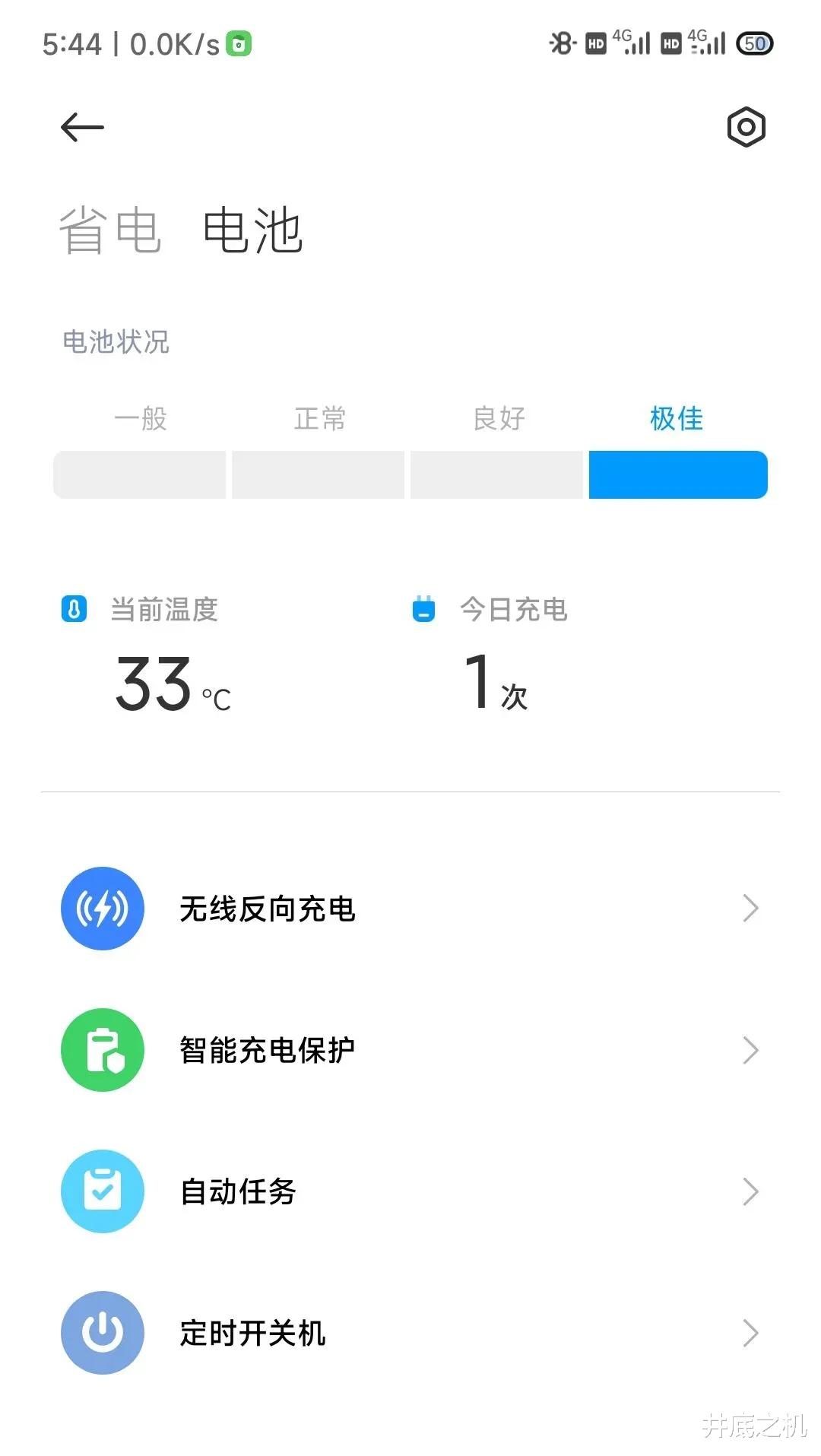
Task: Expand the 自动任务 item via its chevron
Action: [x=751, y=1191]
